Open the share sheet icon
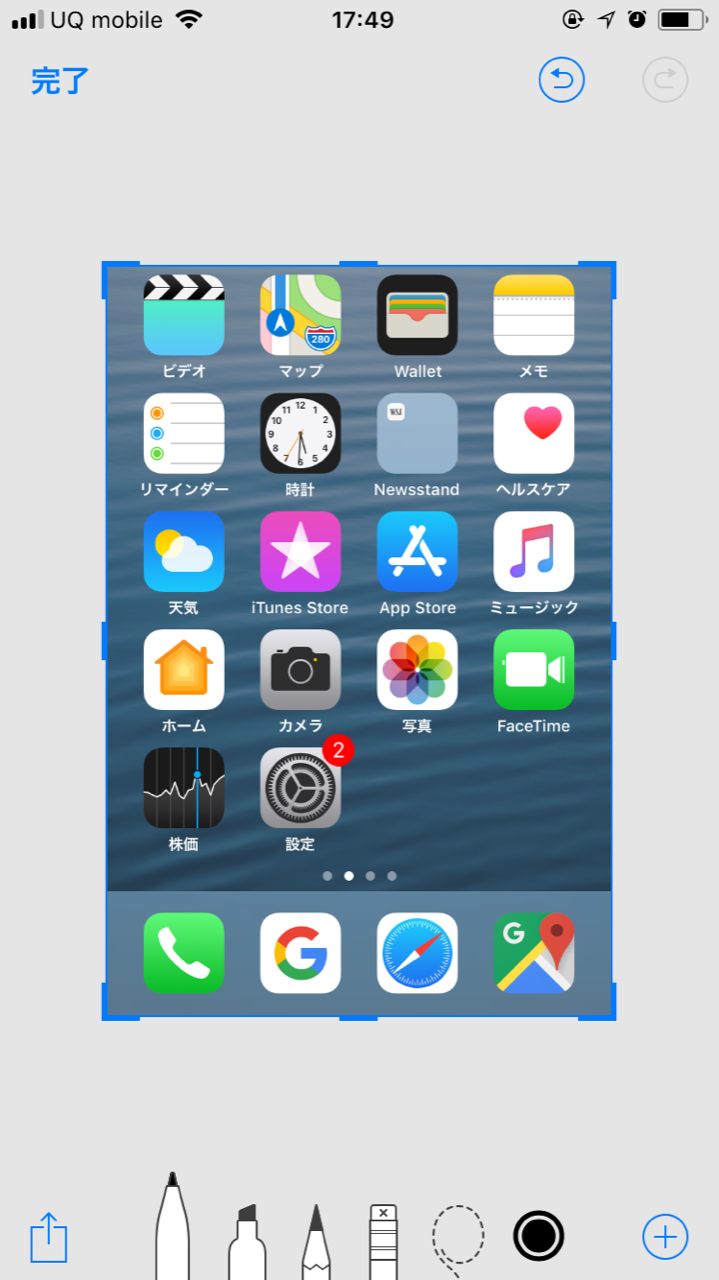The width and height of the screenshot is (719, 1280). click(48, 1238)
